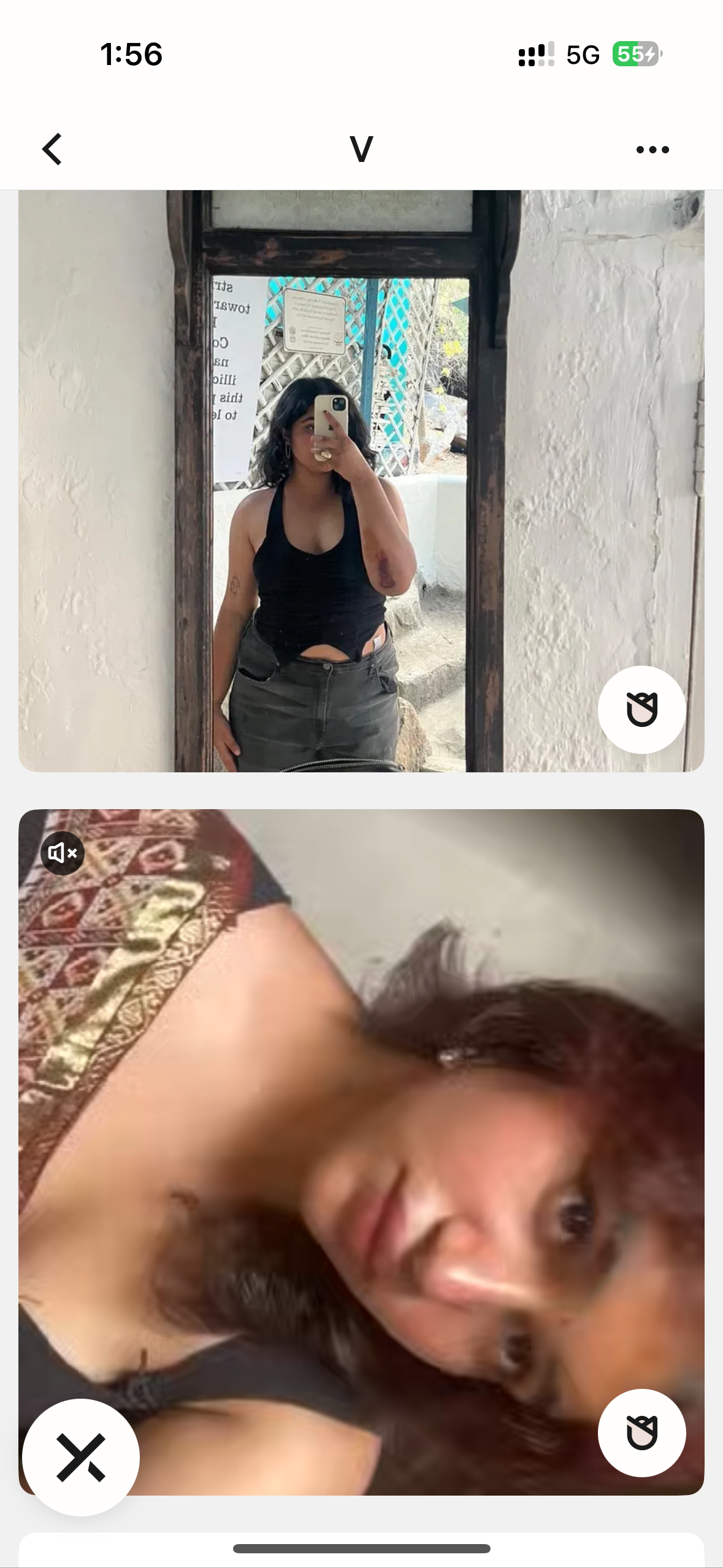723x1568 pixels.
Task: Send a rose on the mirror selfie photo
Action: pyautogui.click(x=641, y=709)
